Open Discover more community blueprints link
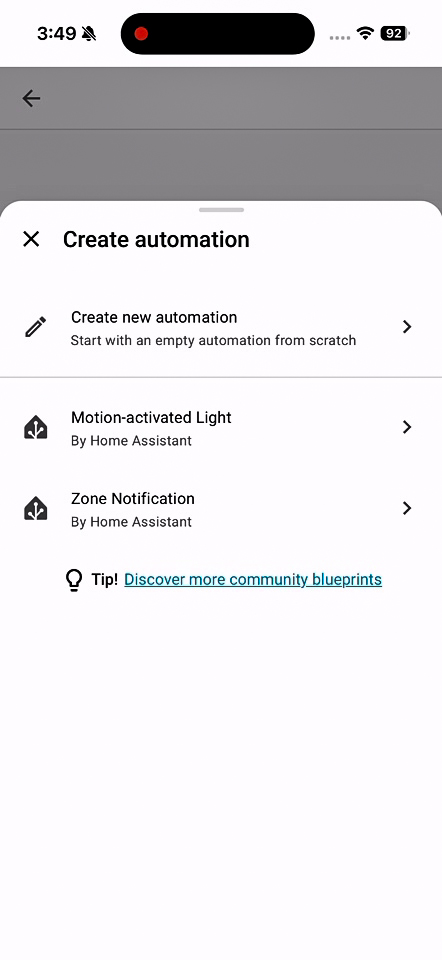The height and width of the screenshot is (960, 442). pyautogui.click(x=253, y=579)
